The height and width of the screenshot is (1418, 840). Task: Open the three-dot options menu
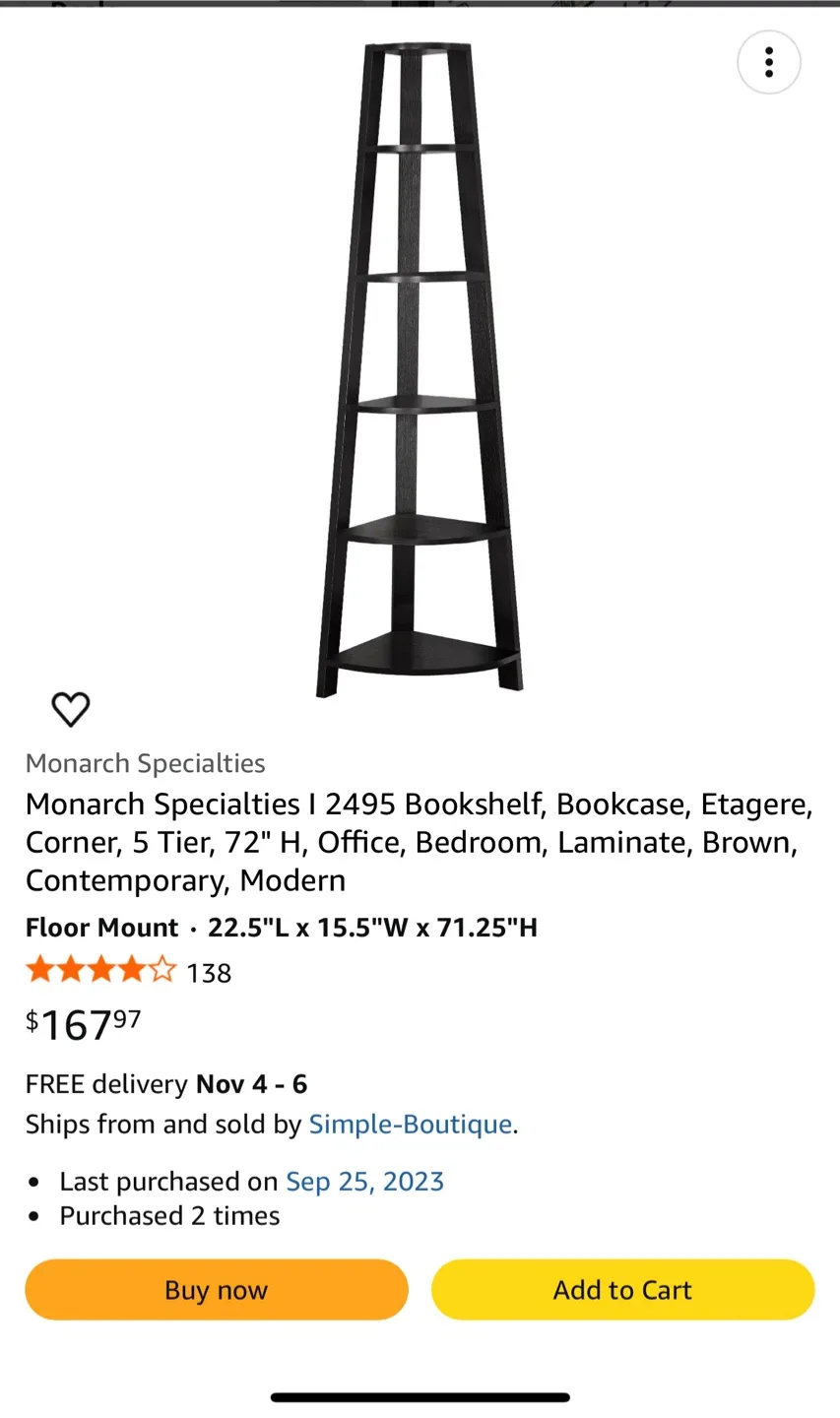click(768, 61)
